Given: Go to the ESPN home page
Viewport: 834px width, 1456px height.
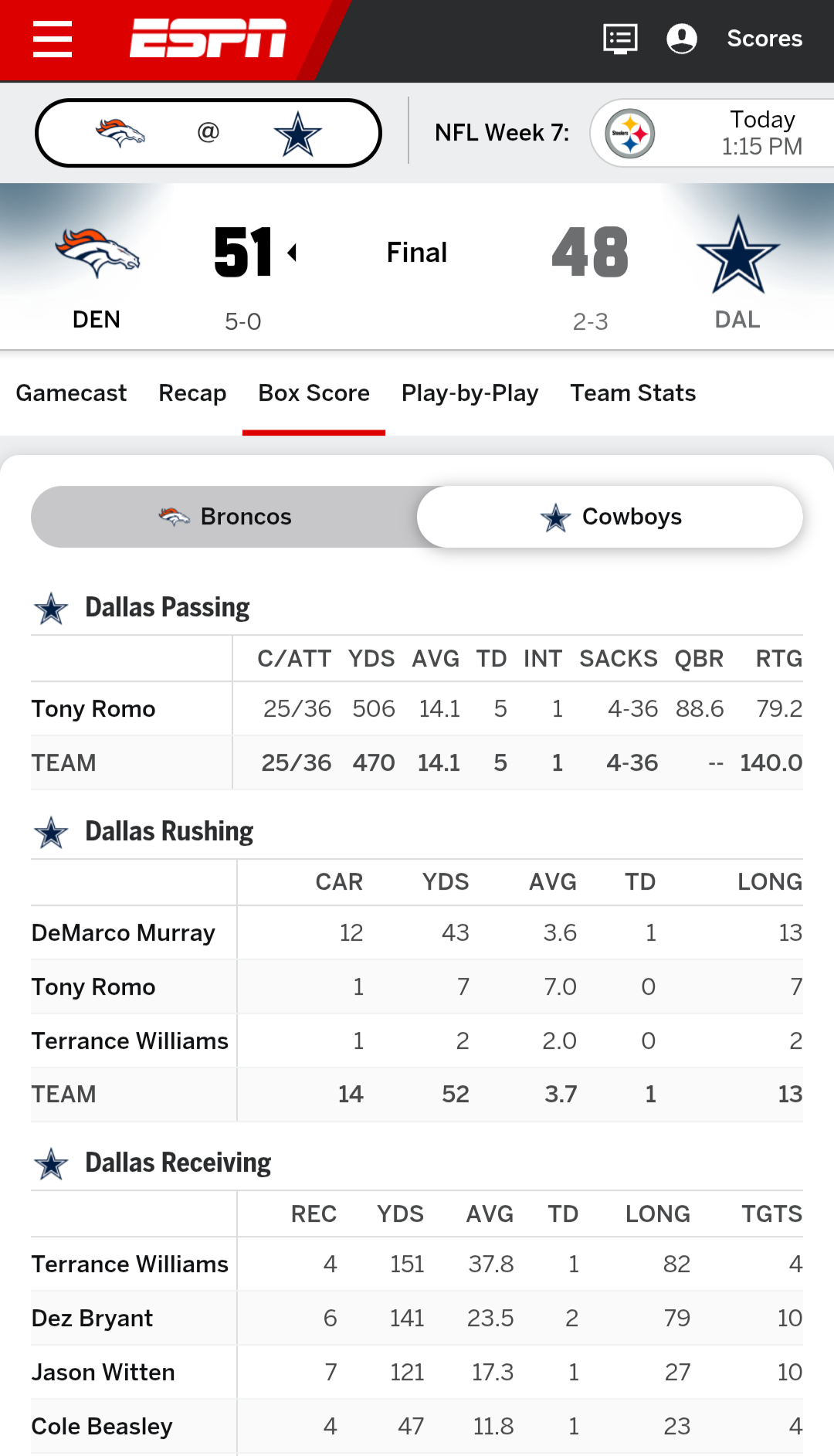Looking at the screenshot, I should pos(208,39).
